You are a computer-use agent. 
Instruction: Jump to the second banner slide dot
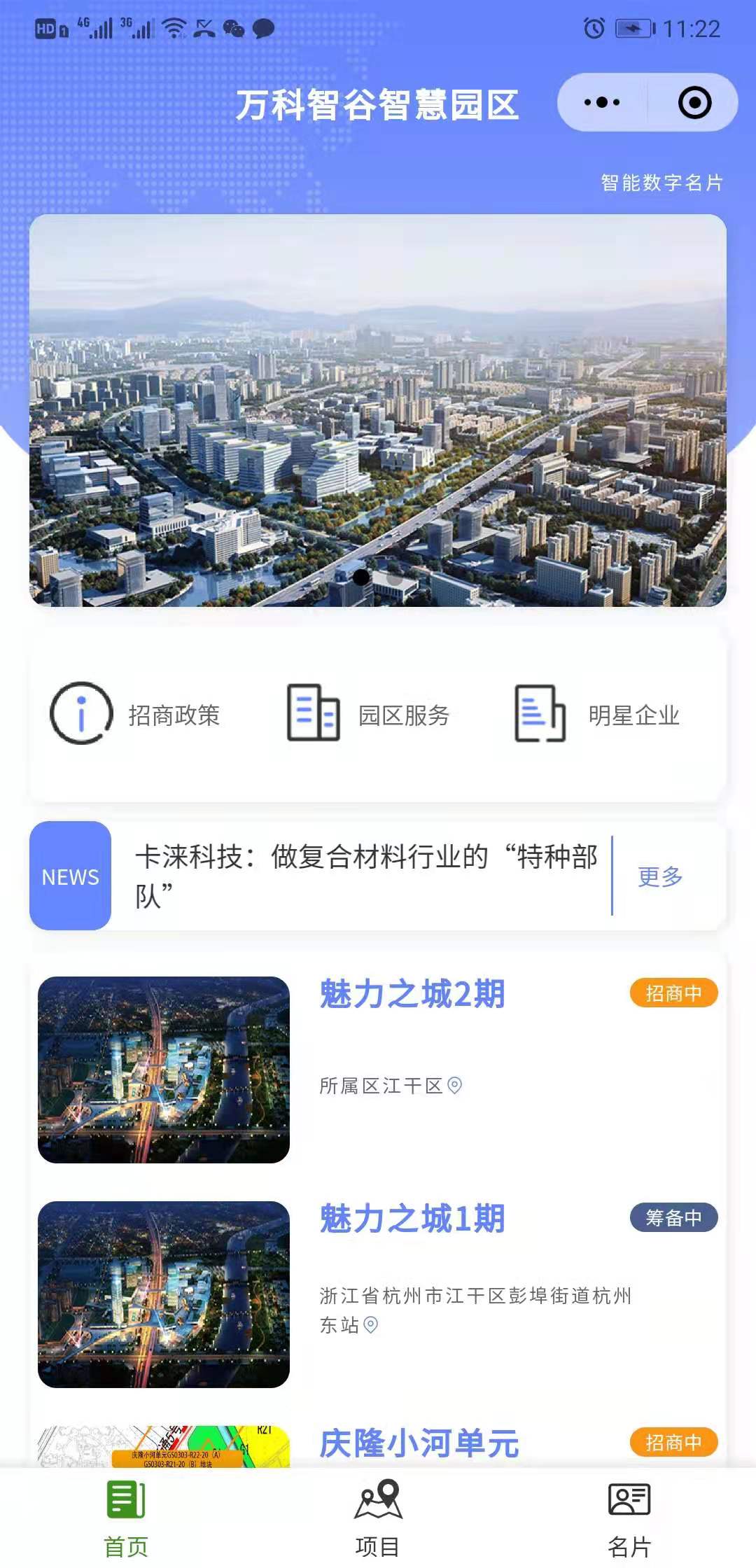point(395,577)
